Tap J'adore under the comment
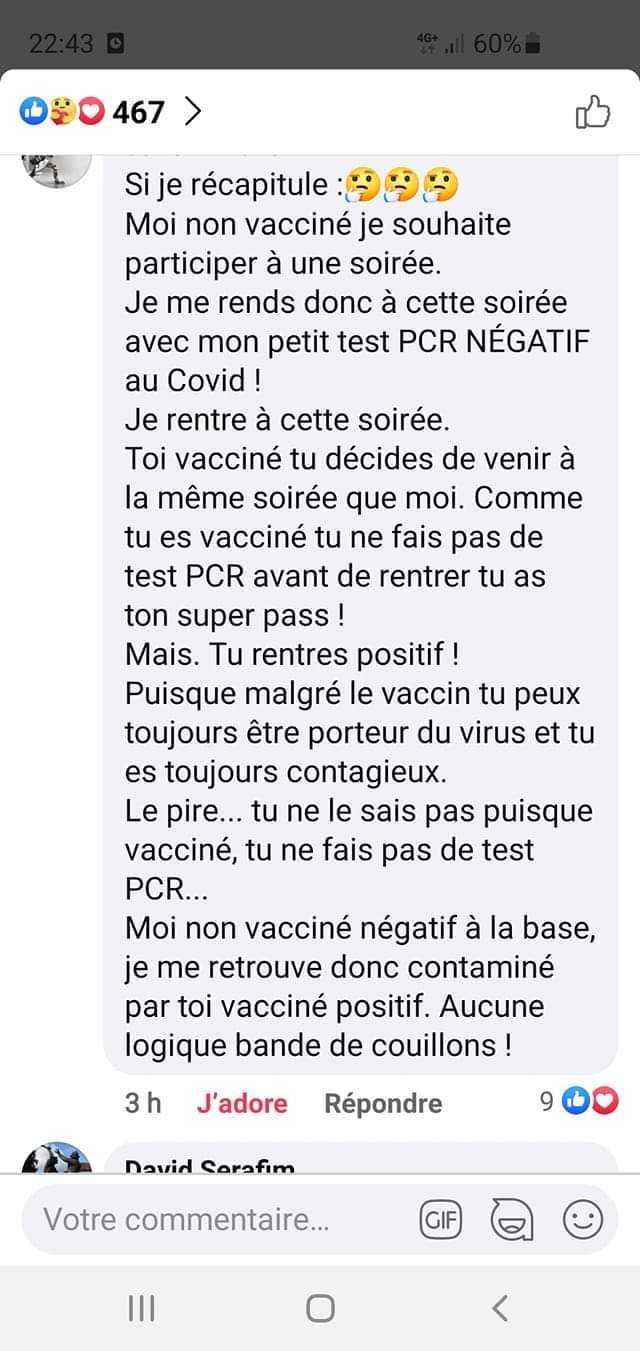640x1351 pixels. [x=242, y=1103]
